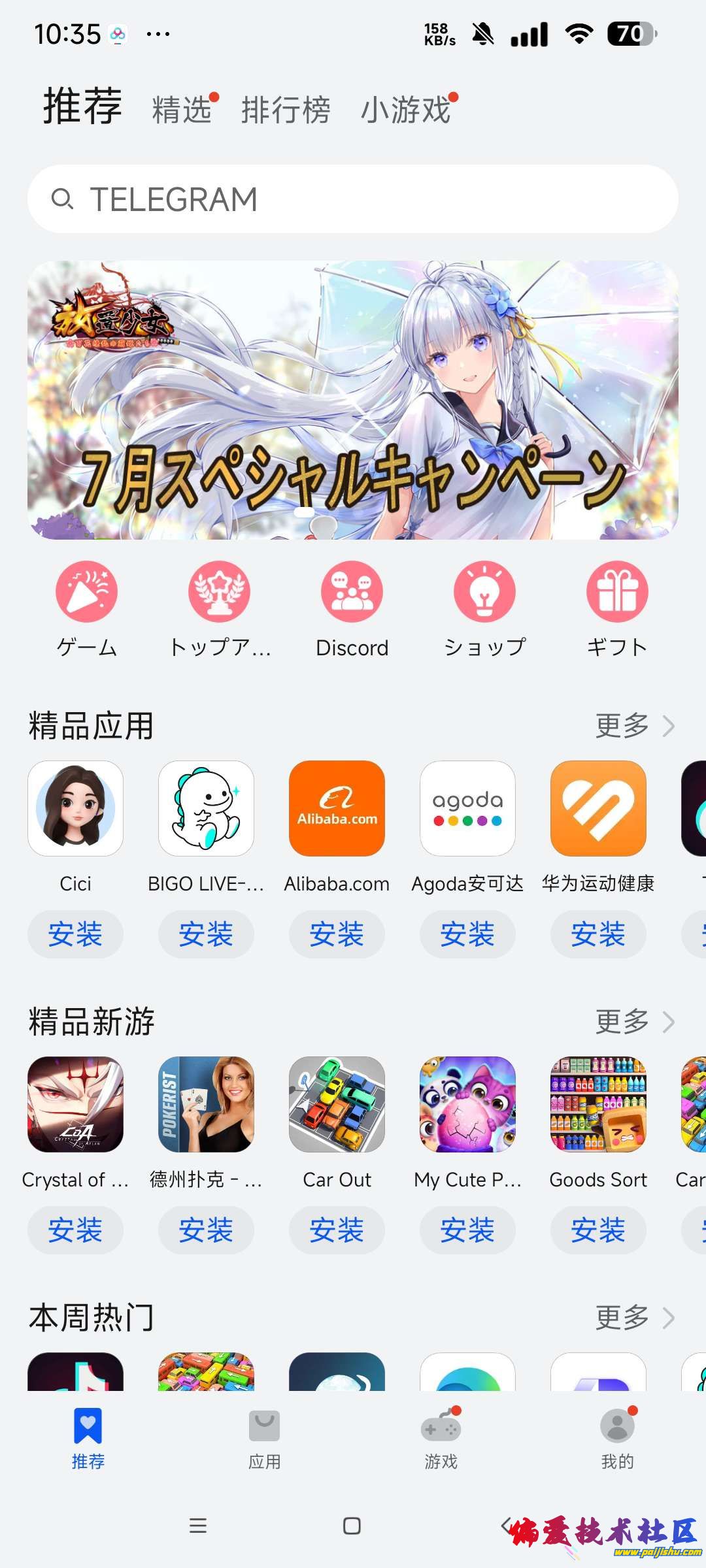Image resolution: width=706 pixels, height=1568 pixels.
Task: Open the Goods Sort game page
Action: pos(598,1105)
